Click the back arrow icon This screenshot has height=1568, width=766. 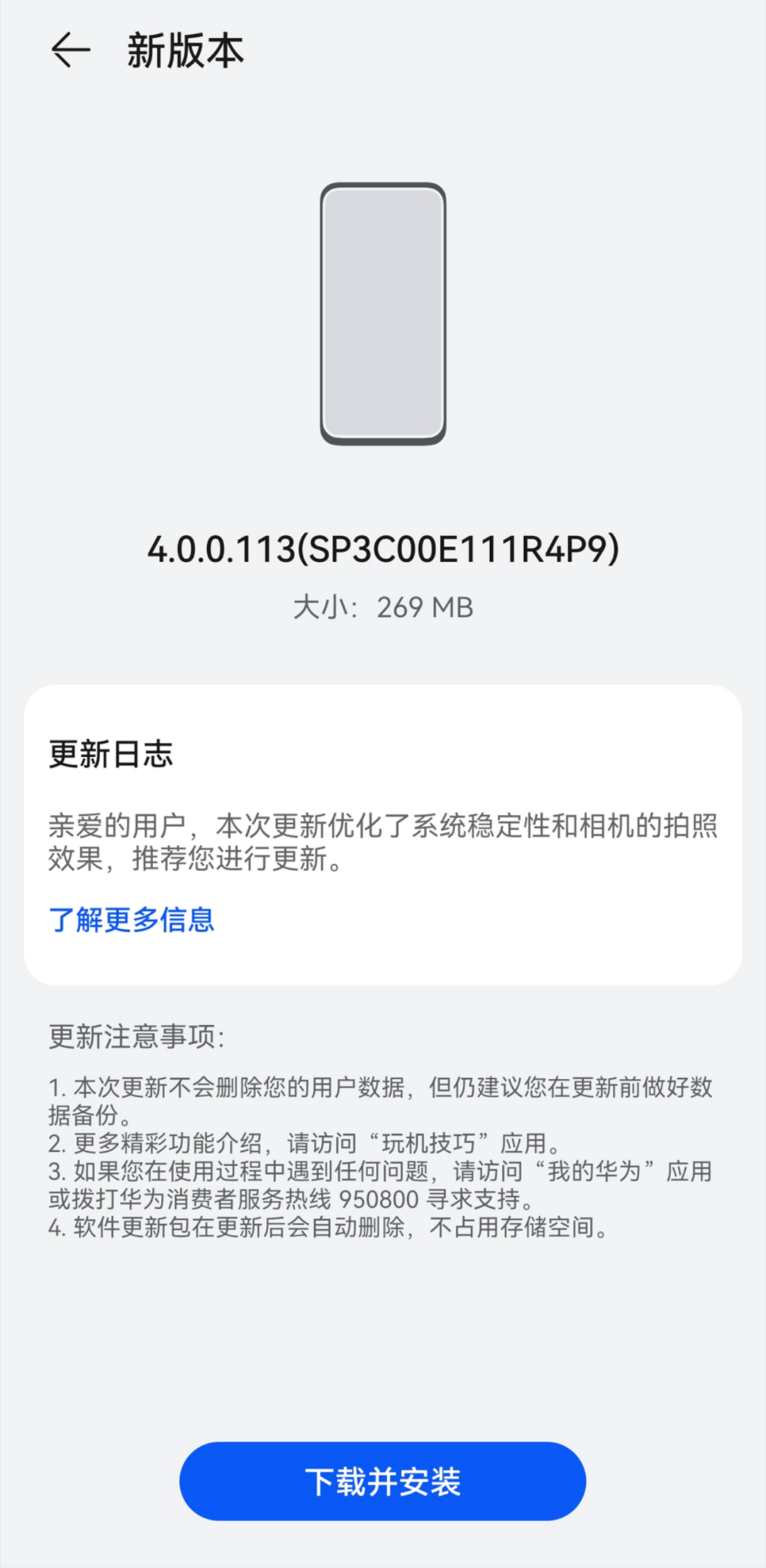point(68,50)
